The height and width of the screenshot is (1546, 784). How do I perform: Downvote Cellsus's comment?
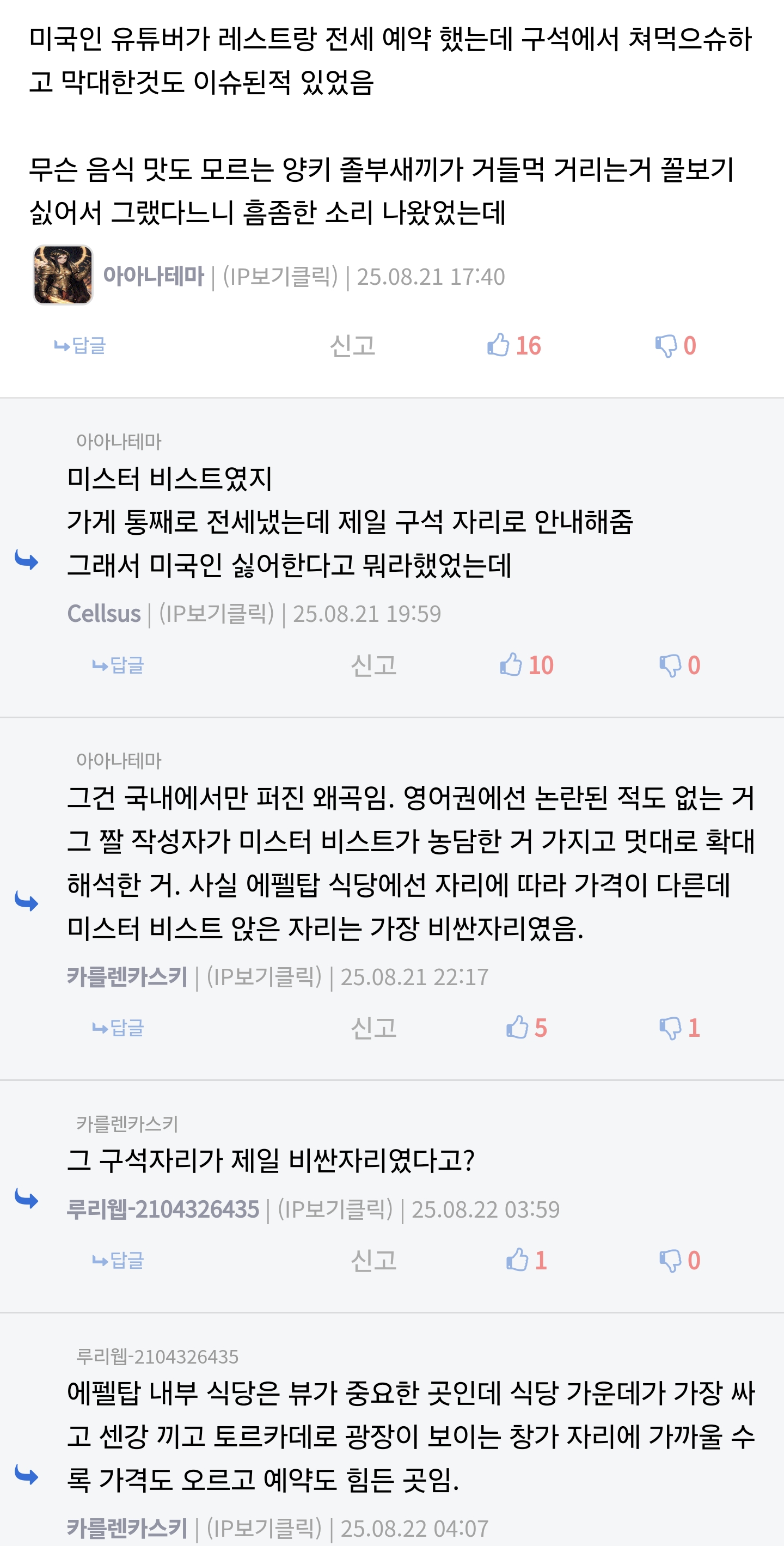click(679, 665)
